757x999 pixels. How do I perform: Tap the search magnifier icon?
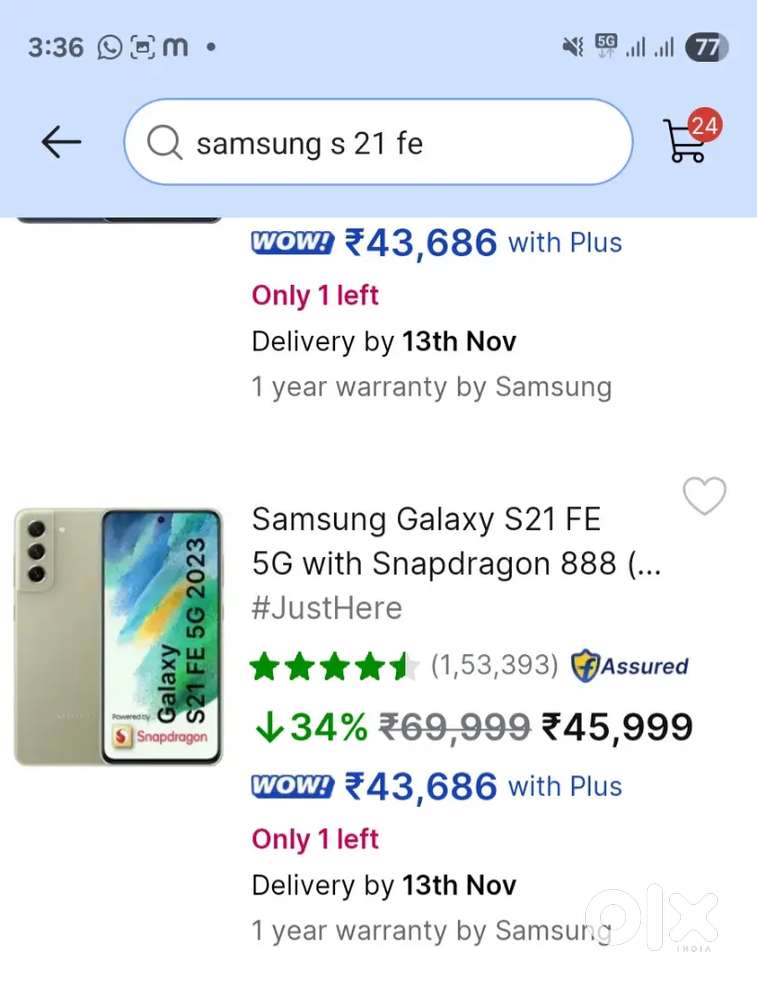pos(163,144)
